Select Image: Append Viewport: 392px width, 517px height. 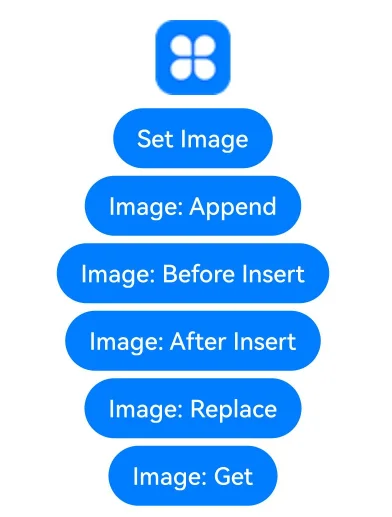(x=193, y=206)
